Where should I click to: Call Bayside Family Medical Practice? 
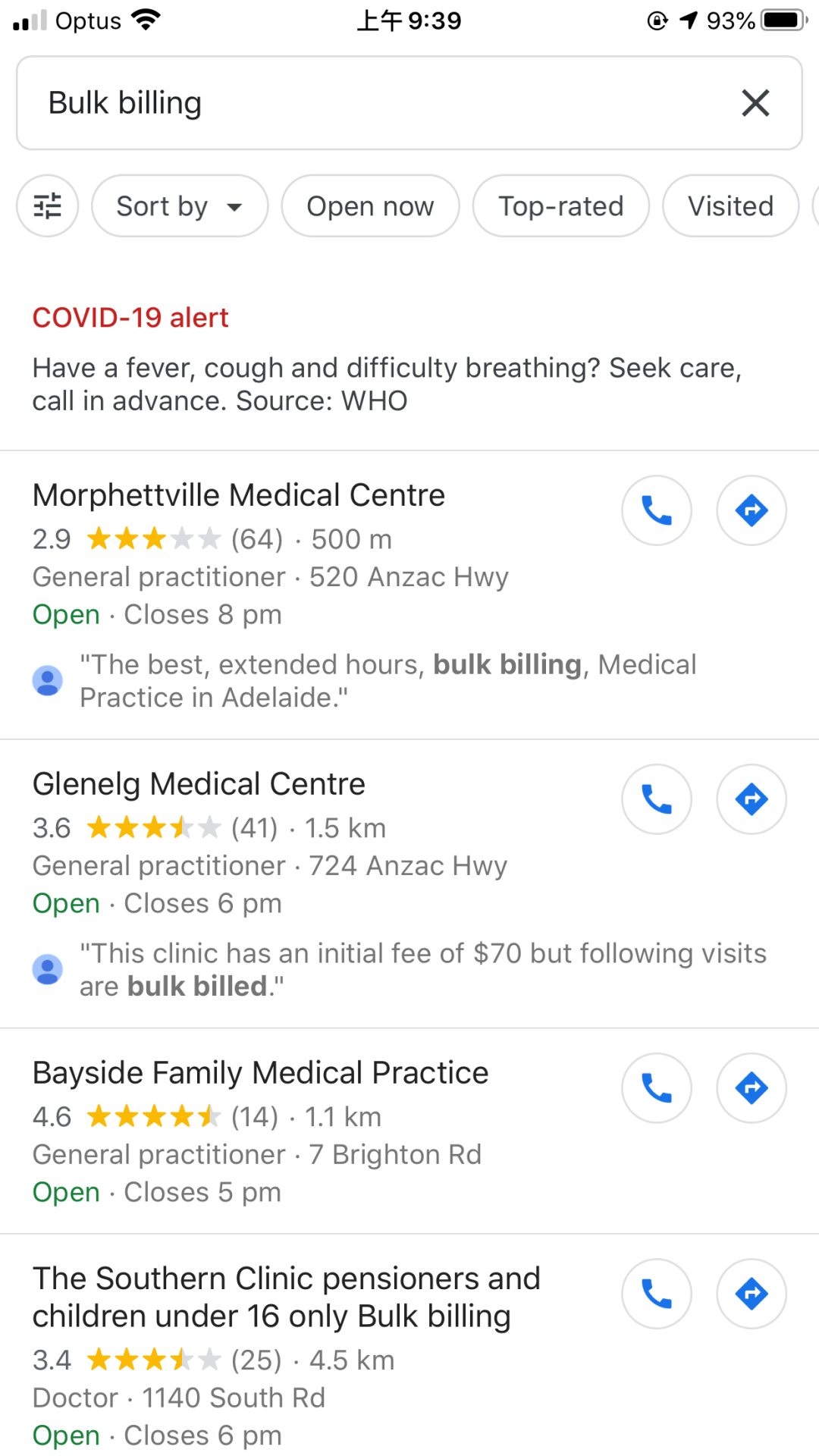657,1088
